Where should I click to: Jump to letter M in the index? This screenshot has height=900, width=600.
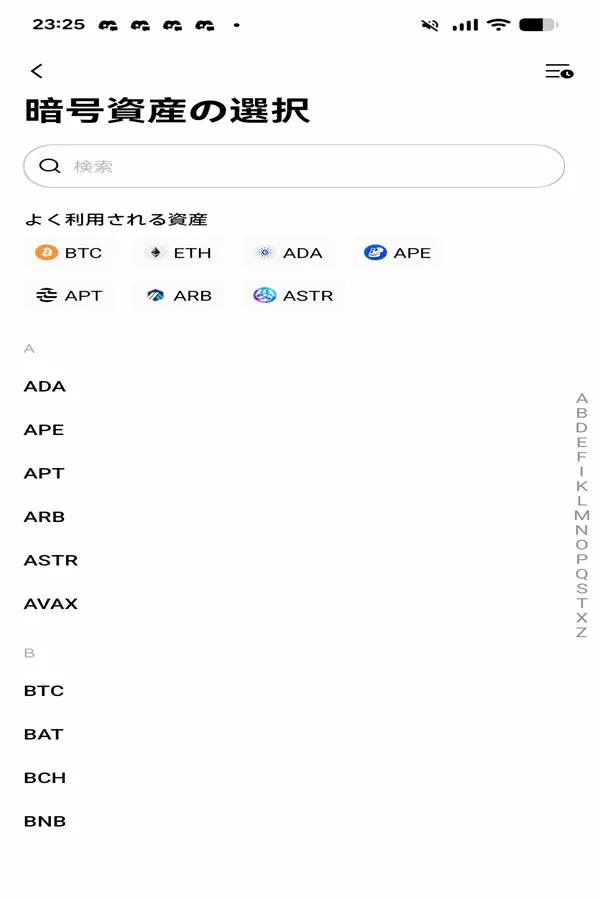pos(582,516)
